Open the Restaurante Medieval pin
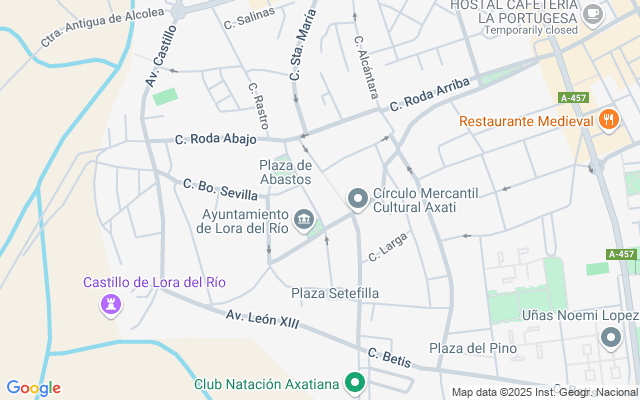 609,120
